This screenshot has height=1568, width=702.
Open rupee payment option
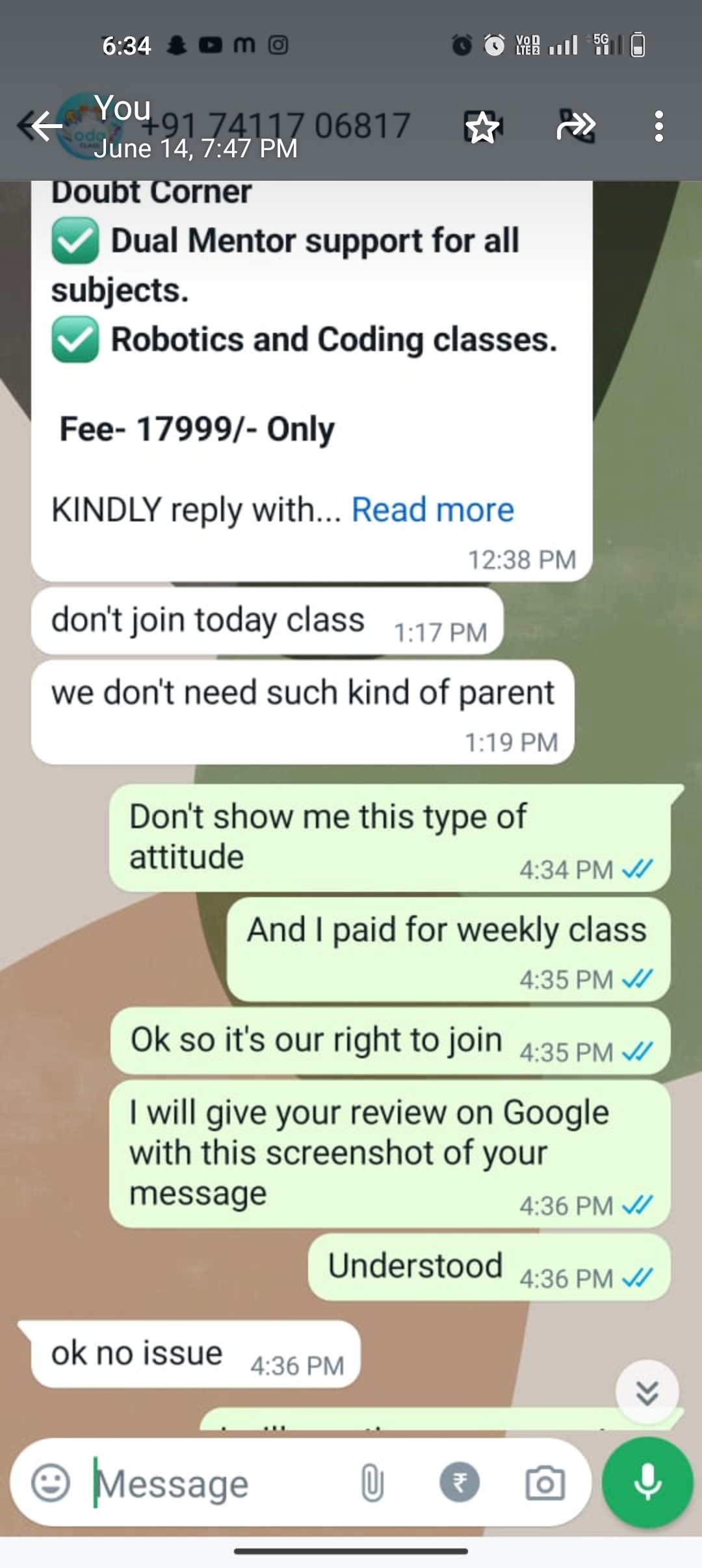(x=460, y=1483)
